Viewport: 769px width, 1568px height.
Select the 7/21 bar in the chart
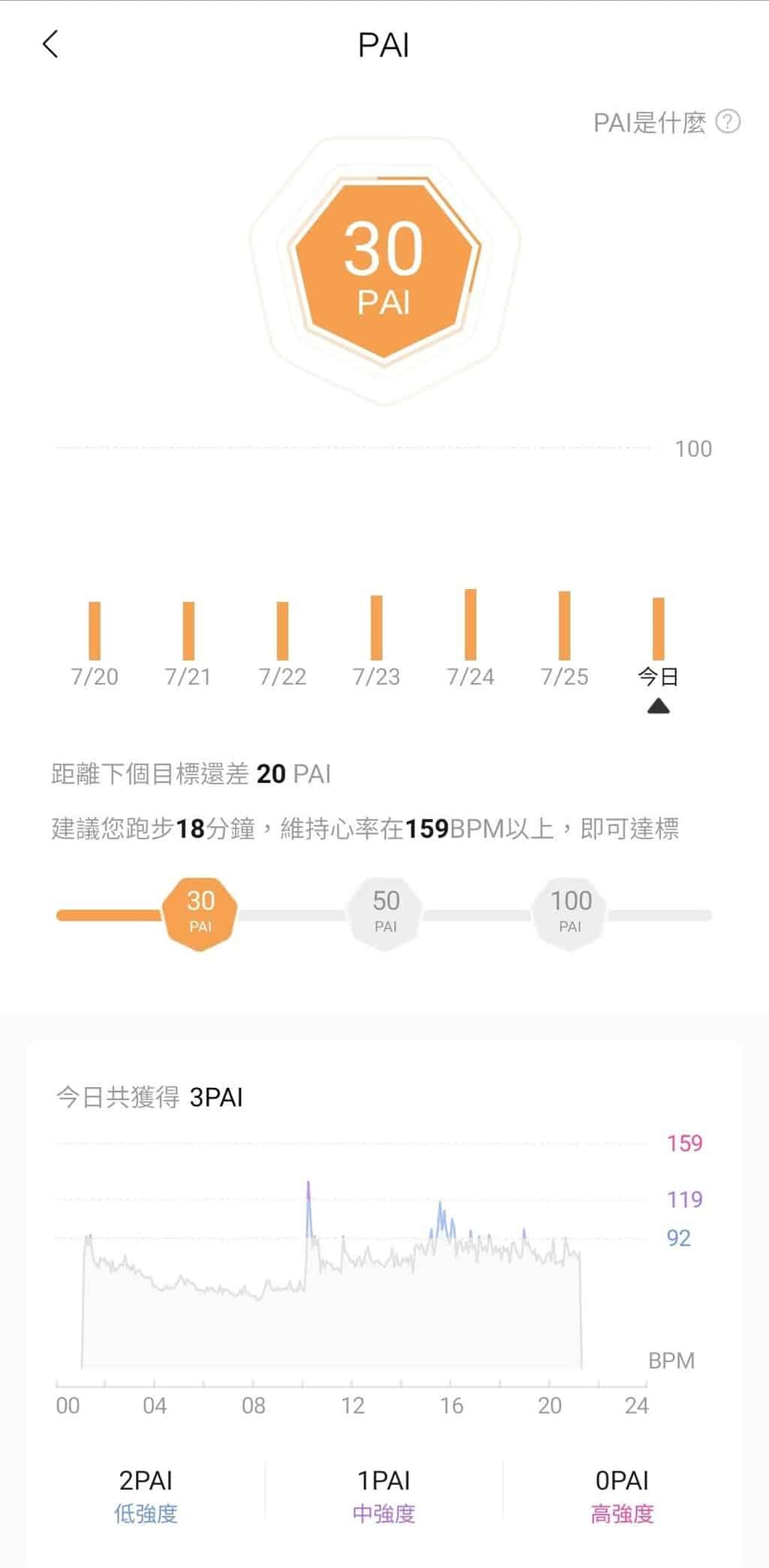pos(188,631)
